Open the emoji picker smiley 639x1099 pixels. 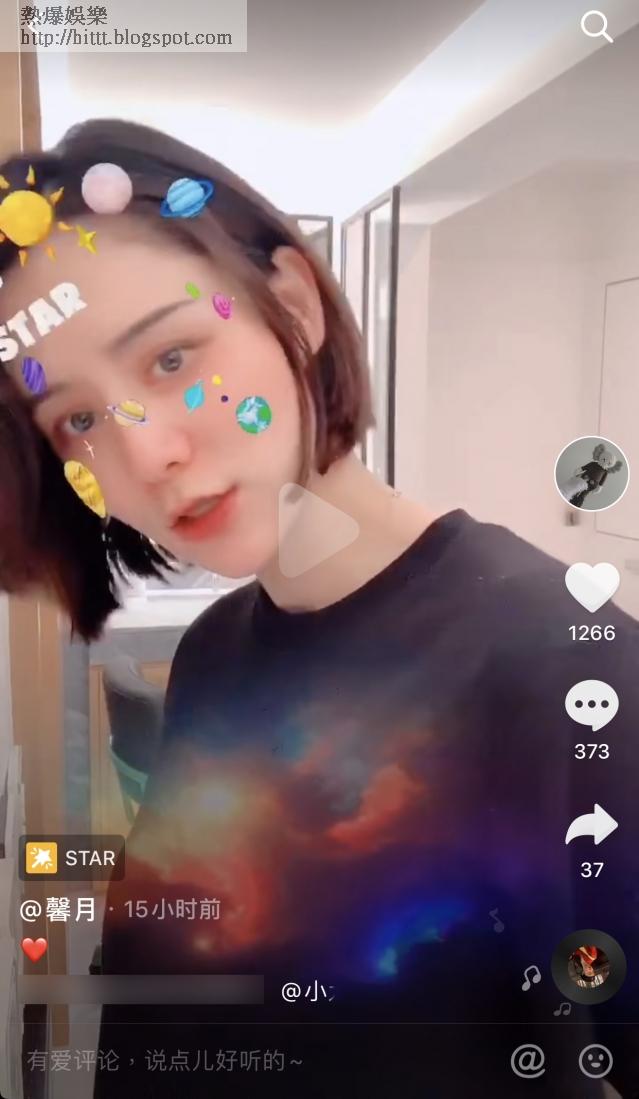pyautogui.click(x=596, y=1060)
